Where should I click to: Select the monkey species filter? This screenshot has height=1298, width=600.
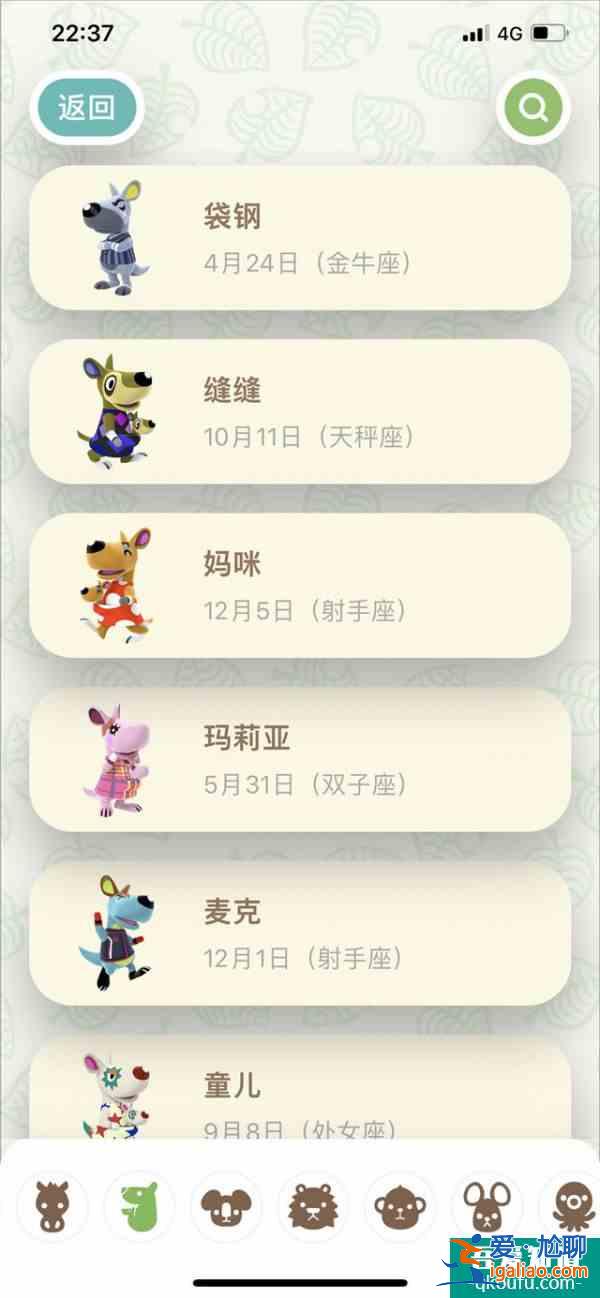400,1207
